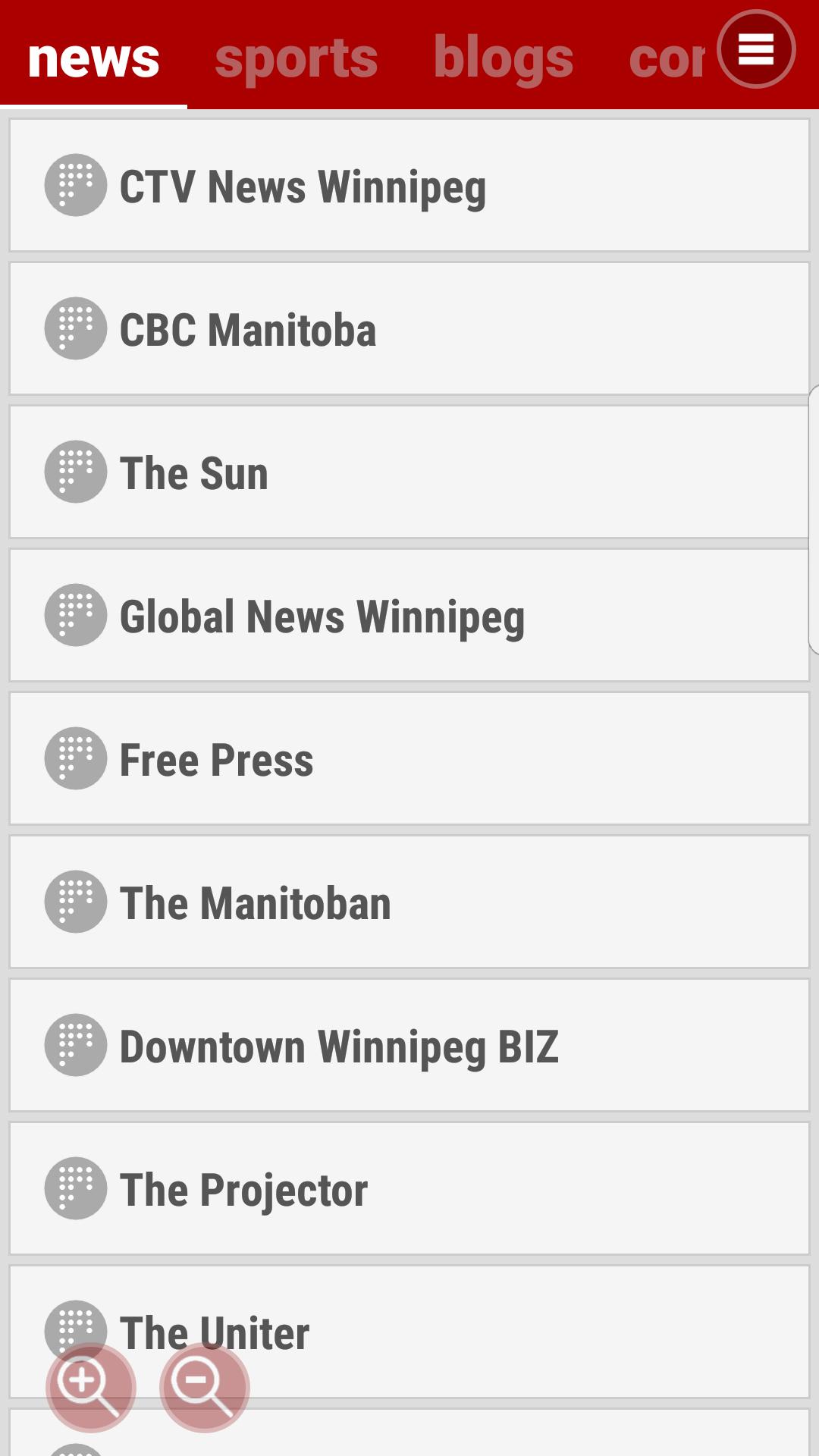This screenshot has width=819, height=1456.
Task: Open CBC Manitoba feed
Action: click(409, 328)
